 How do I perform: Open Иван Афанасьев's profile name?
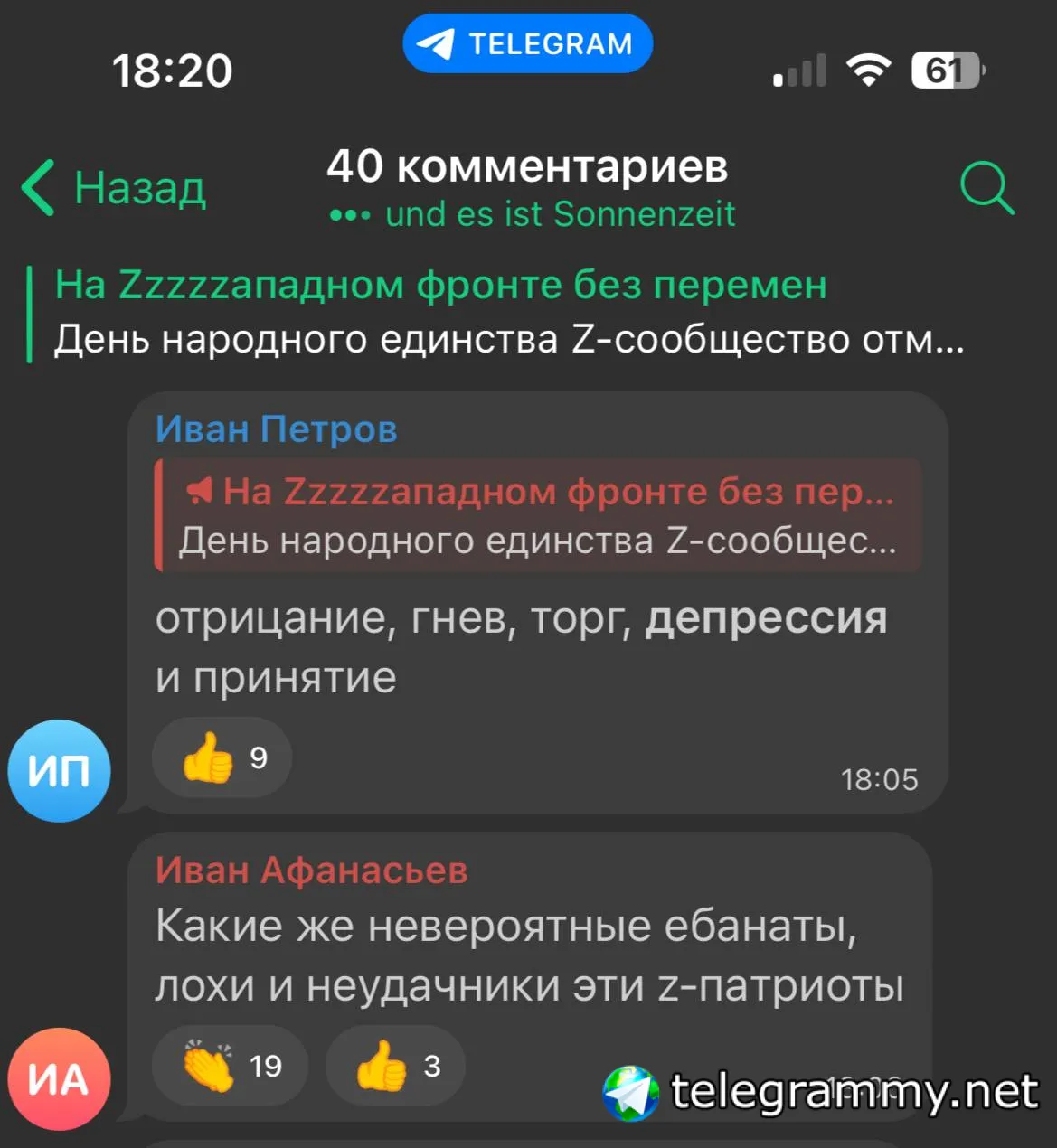pyautogui.click(x=311, y=870)
